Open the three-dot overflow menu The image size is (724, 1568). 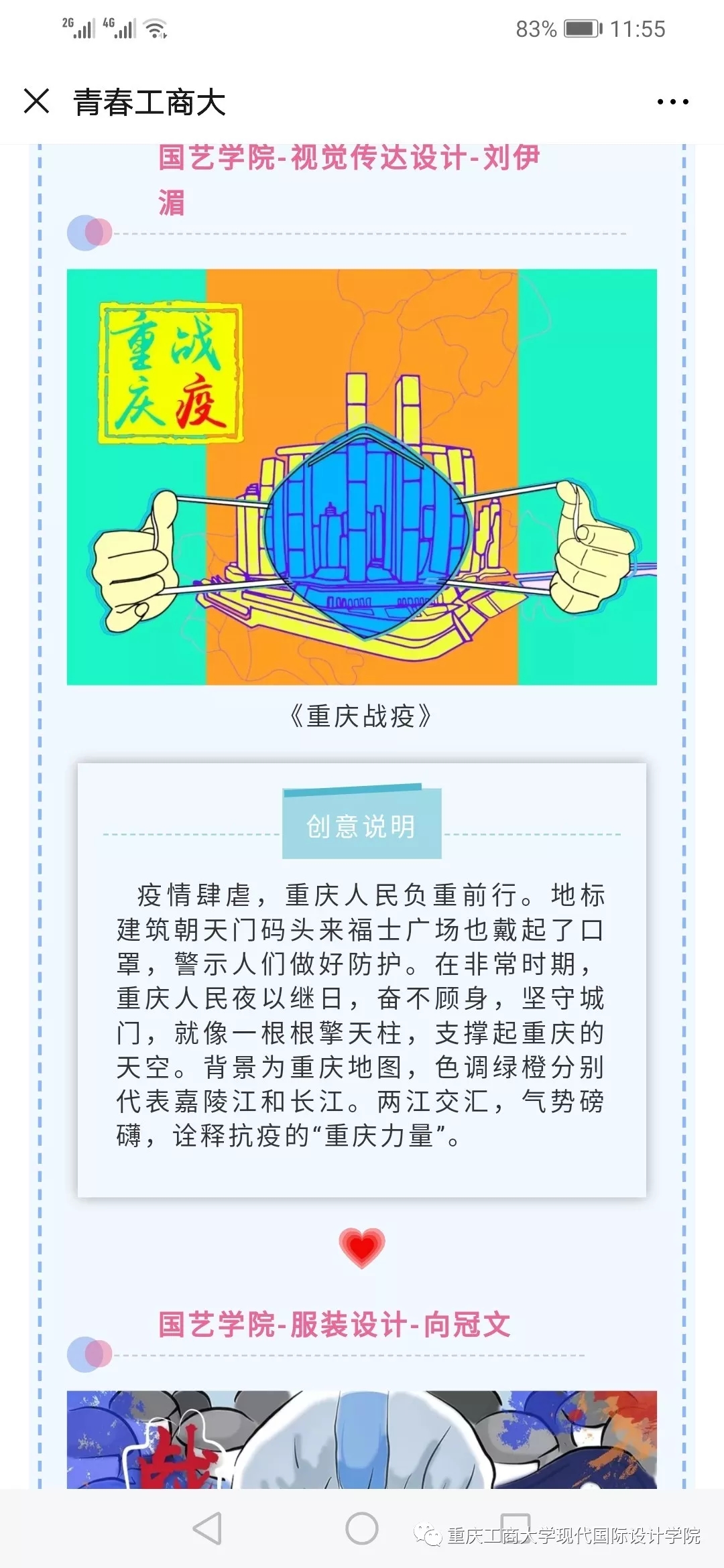(672, 102)
